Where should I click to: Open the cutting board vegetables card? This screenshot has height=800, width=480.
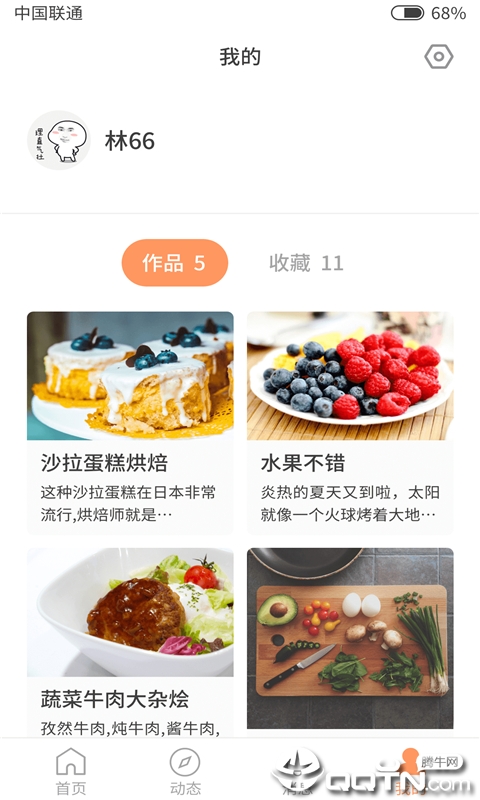pyautogui.click(x=350, y=638)
